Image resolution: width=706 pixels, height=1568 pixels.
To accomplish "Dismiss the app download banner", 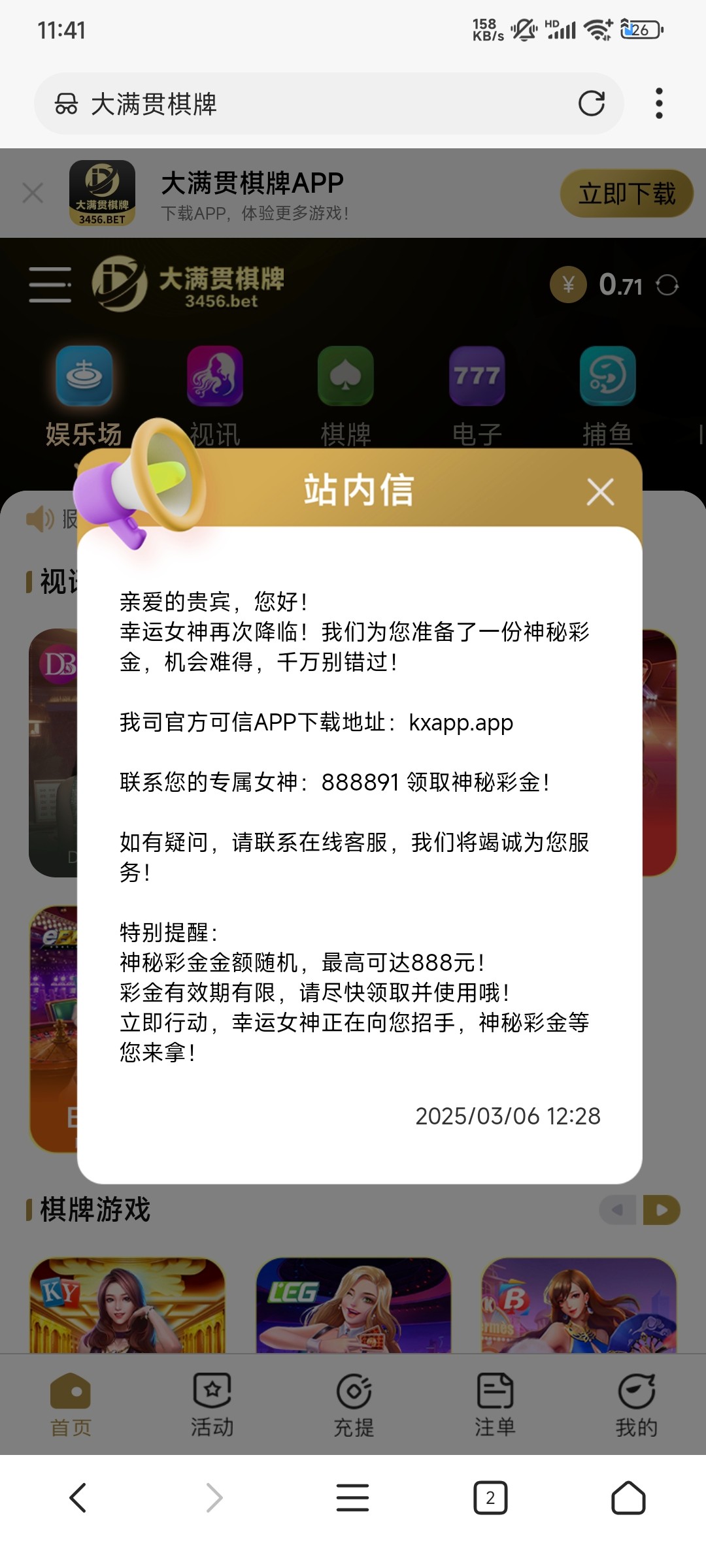I will [x=33, y=193].
